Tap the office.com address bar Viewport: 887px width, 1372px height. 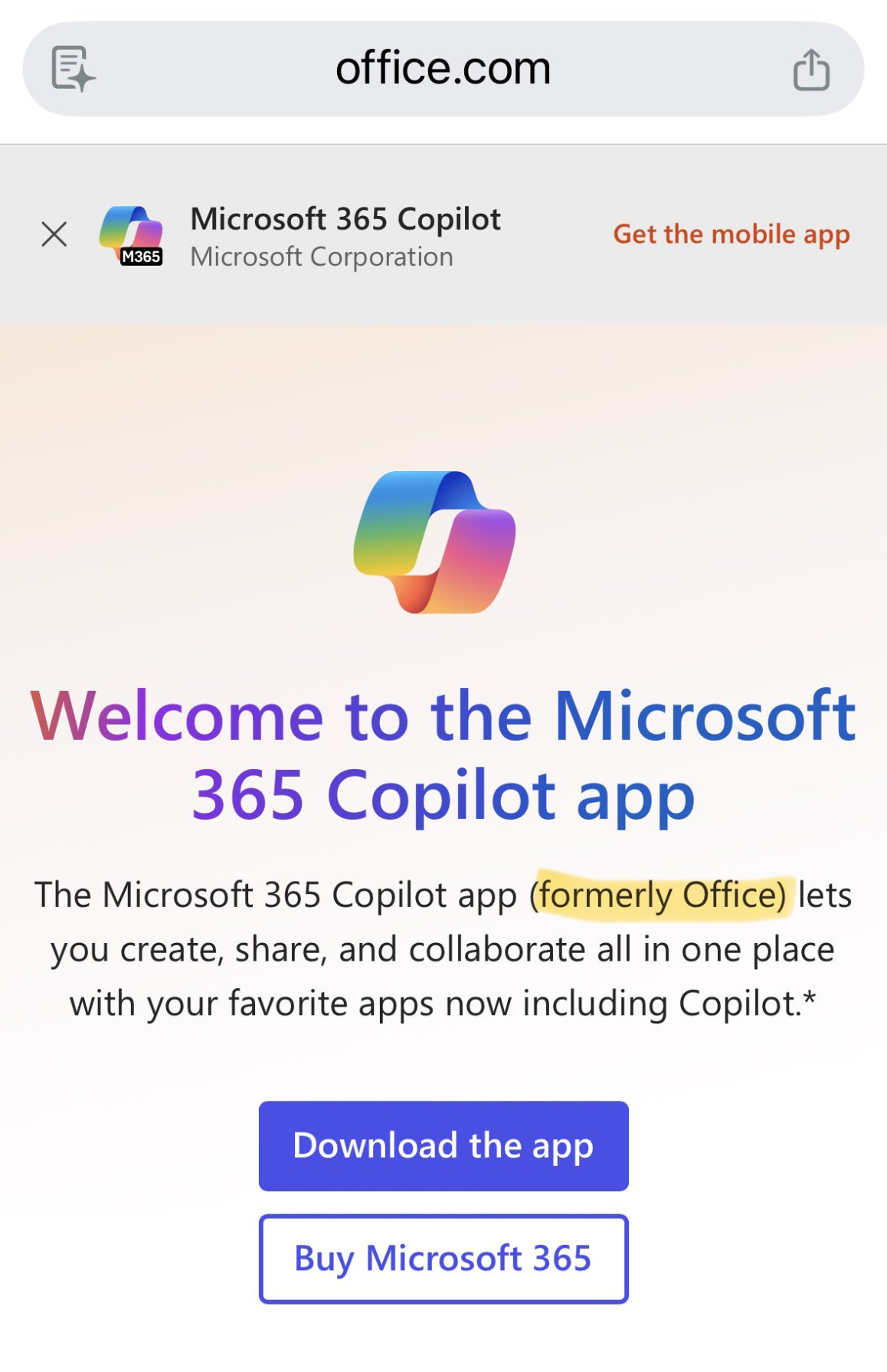(443, 69)
